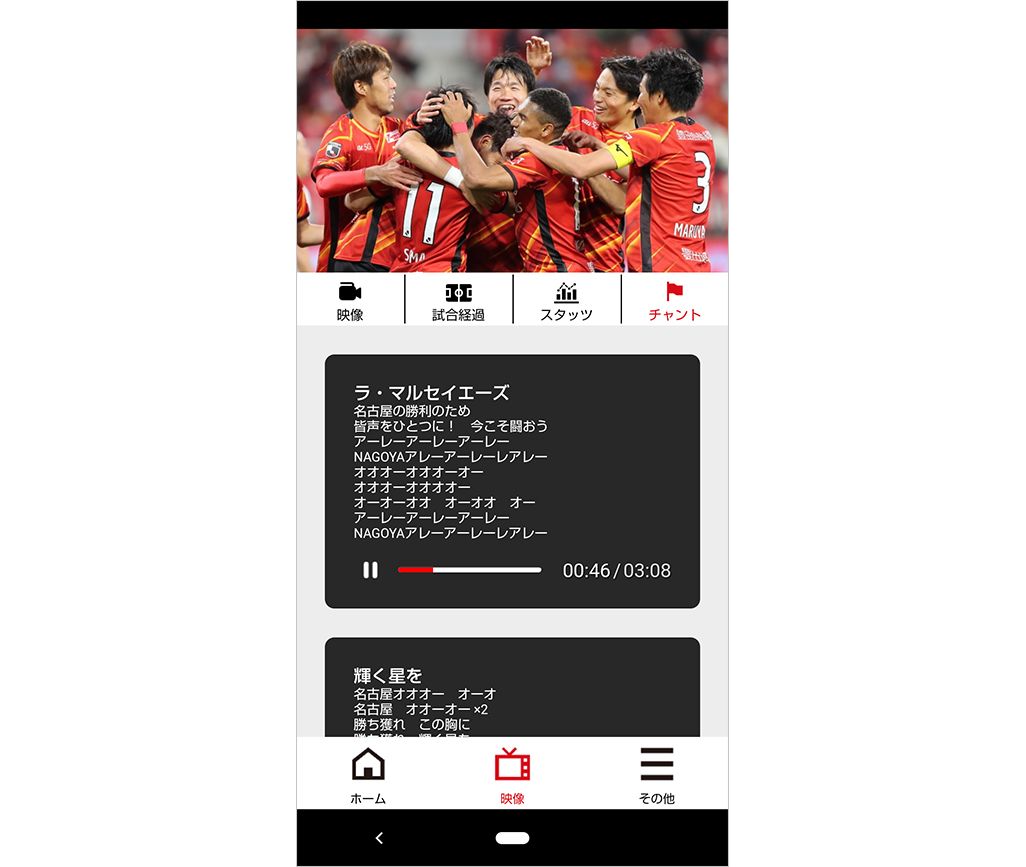Pause the ラ・マルセイエーズ chant playback
This screenshot has height=867, width=1026.
(370, 570)
